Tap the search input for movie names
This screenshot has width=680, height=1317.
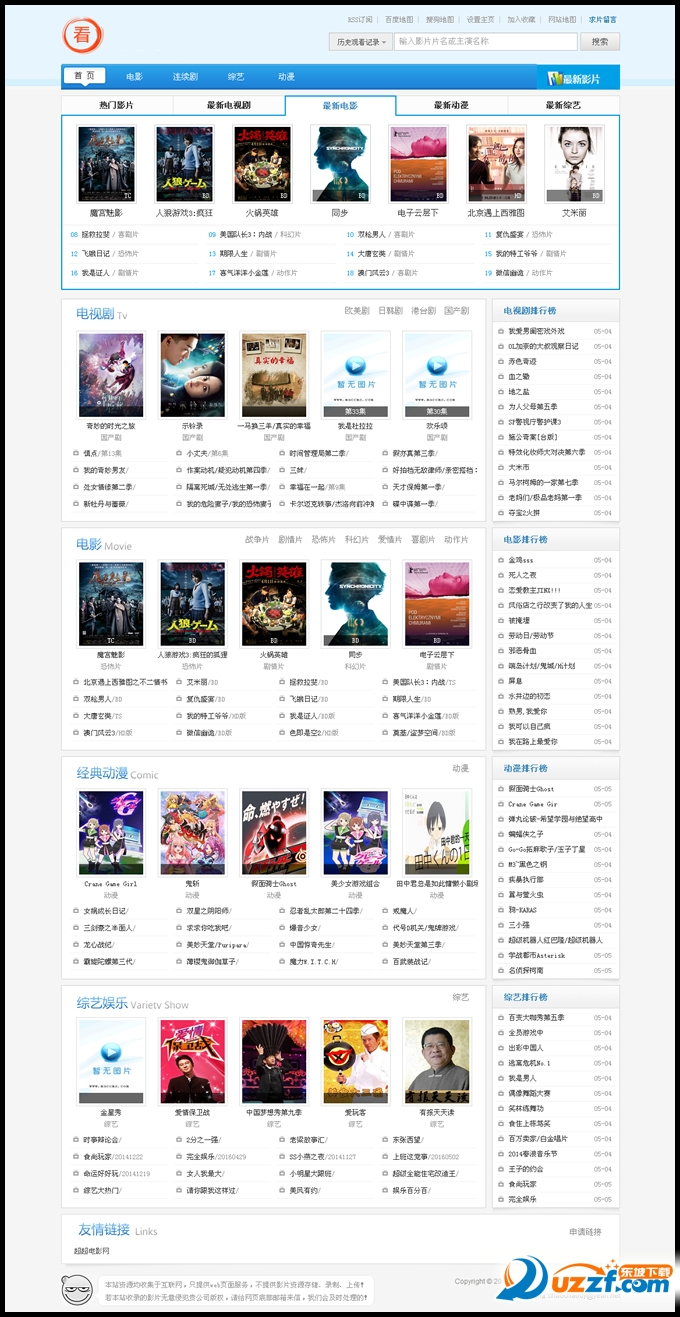[485, 42]
